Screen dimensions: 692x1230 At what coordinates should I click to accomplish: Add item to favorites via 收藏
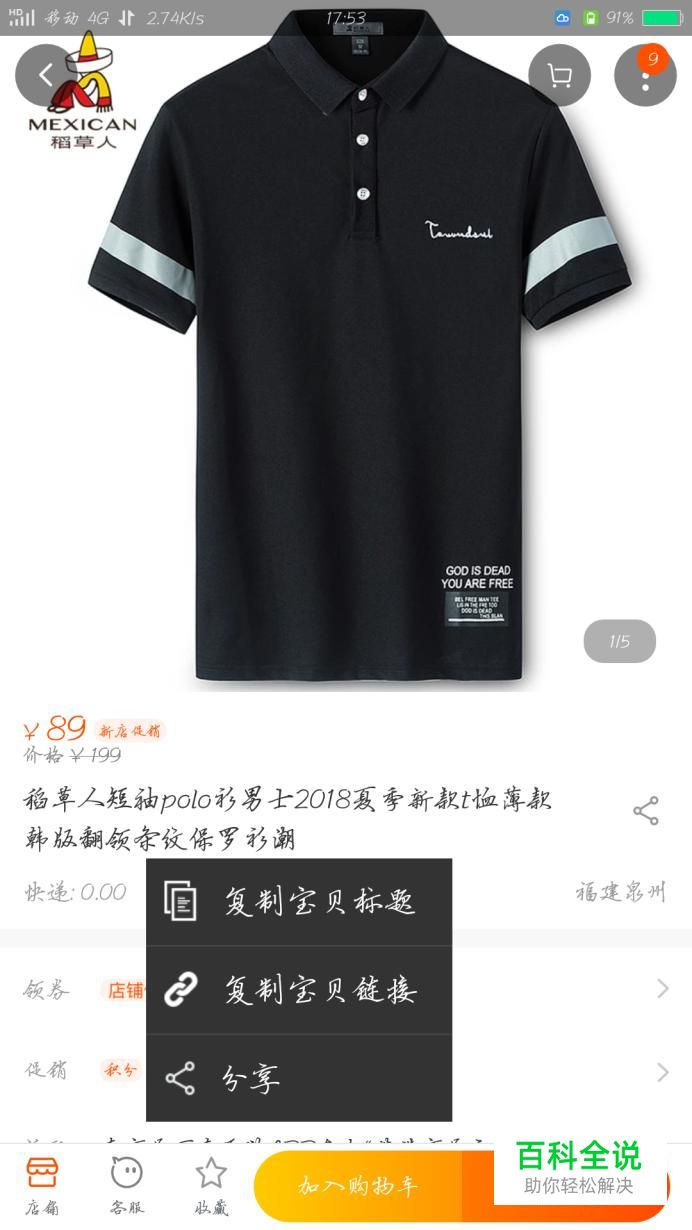pyautogui.click(x=210, y=1186)
